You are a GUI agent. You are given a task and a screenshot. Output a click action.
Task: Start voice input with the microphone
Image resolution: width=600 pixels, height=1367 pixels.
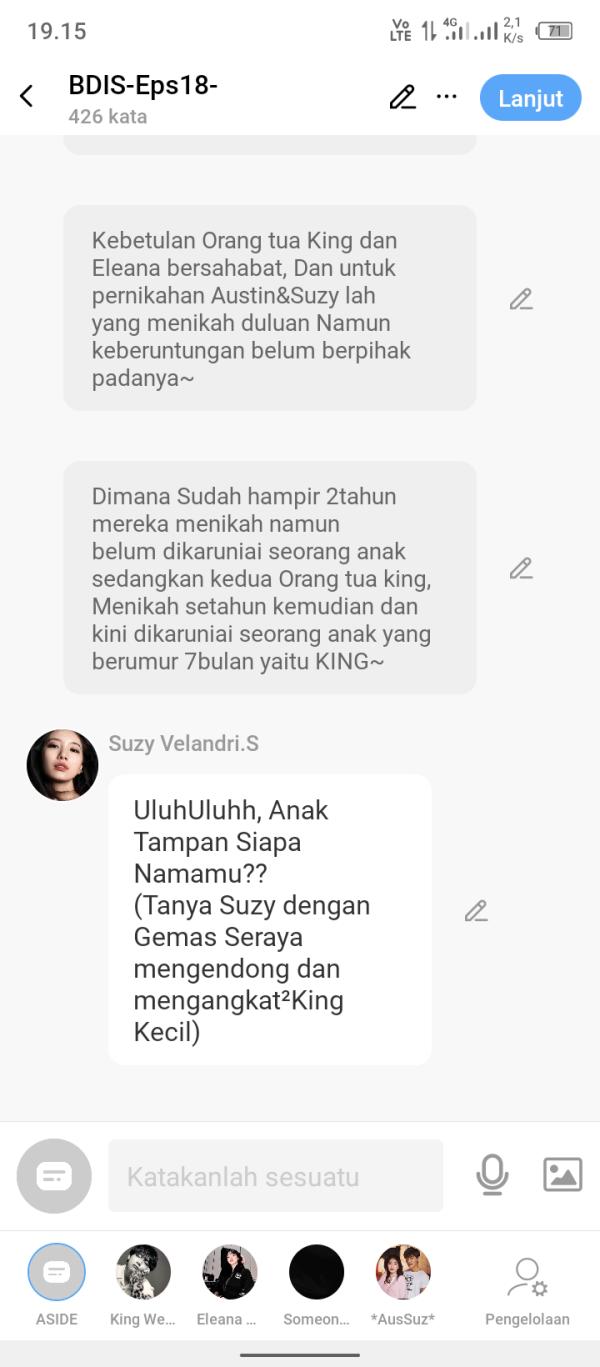click(492, 1174)
